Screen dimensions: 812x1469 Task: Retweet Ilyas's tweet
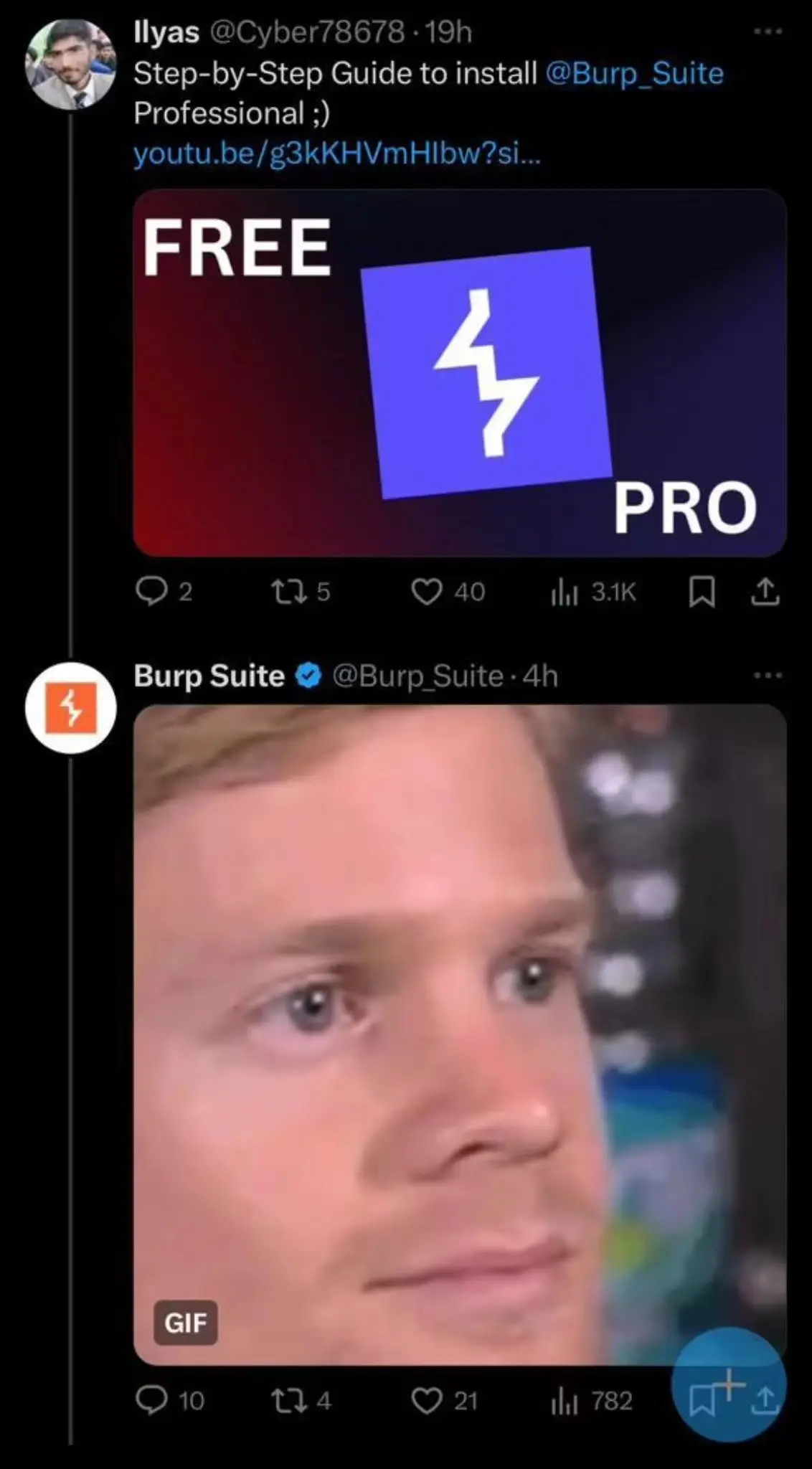point(288,592)
